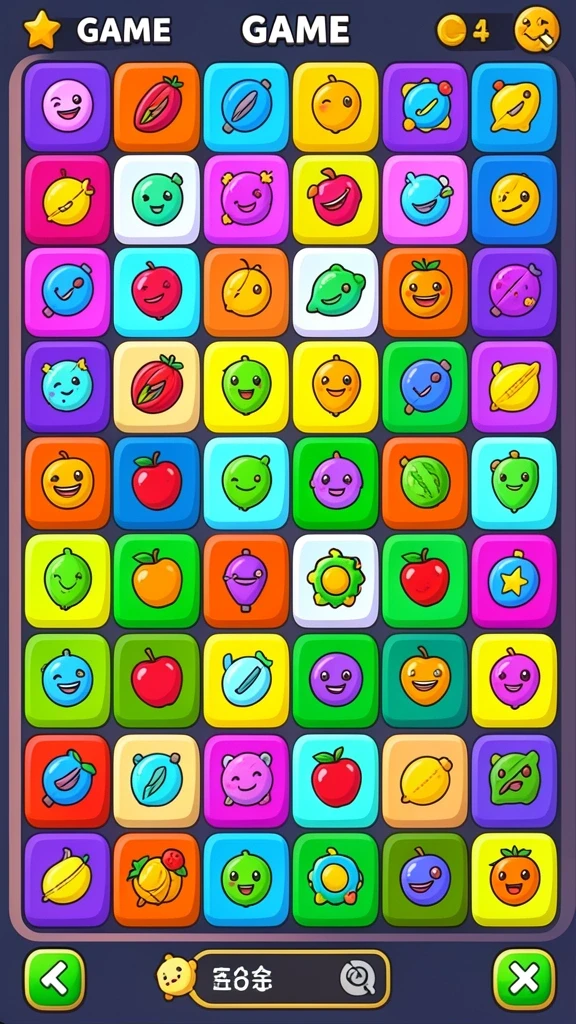The height and width of the screenshot is (1024, 576).
Task: Select the magenta tile with the blue star ball
Action: pyautogui.click(x=514, y=581)
